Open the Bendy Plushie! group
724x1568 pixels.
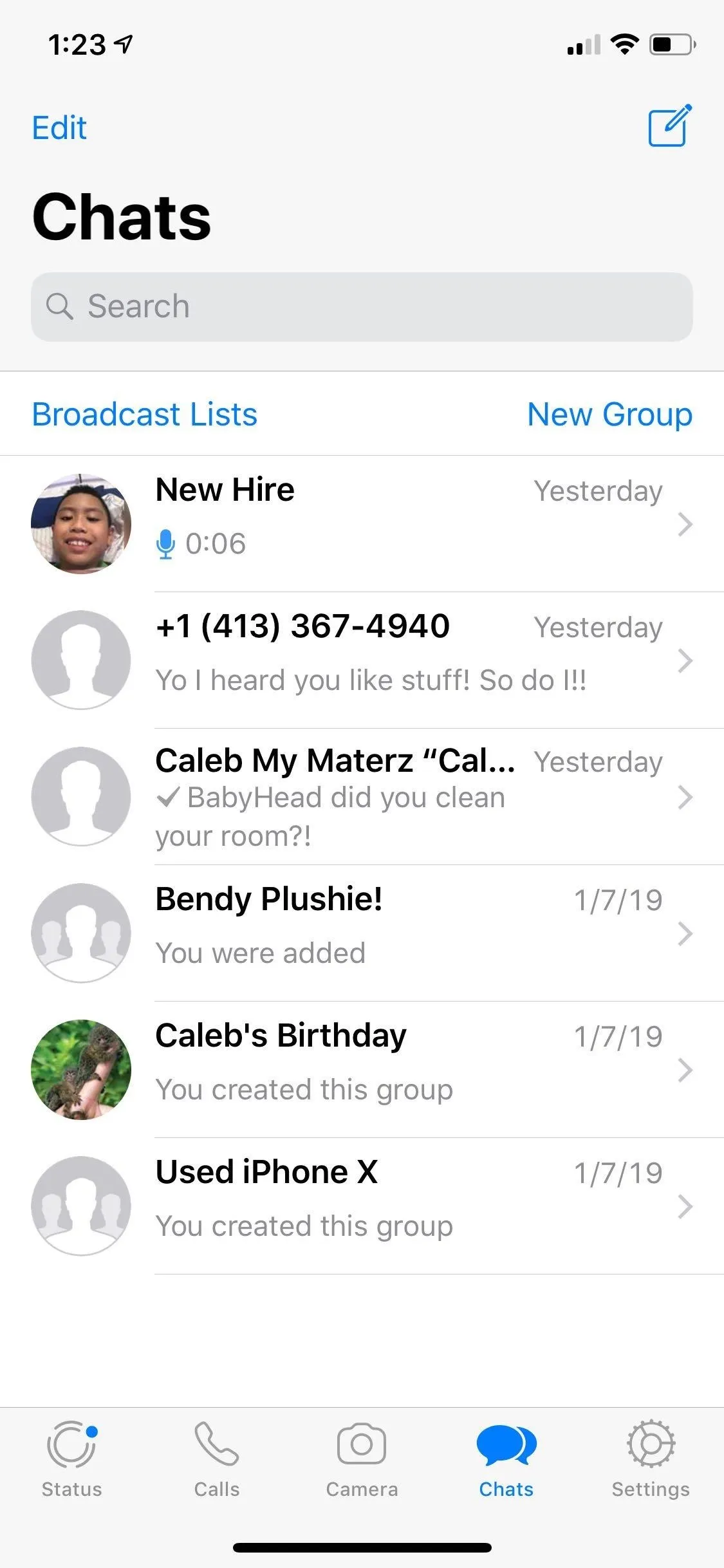pyautogui.click(x=362, y=933)
